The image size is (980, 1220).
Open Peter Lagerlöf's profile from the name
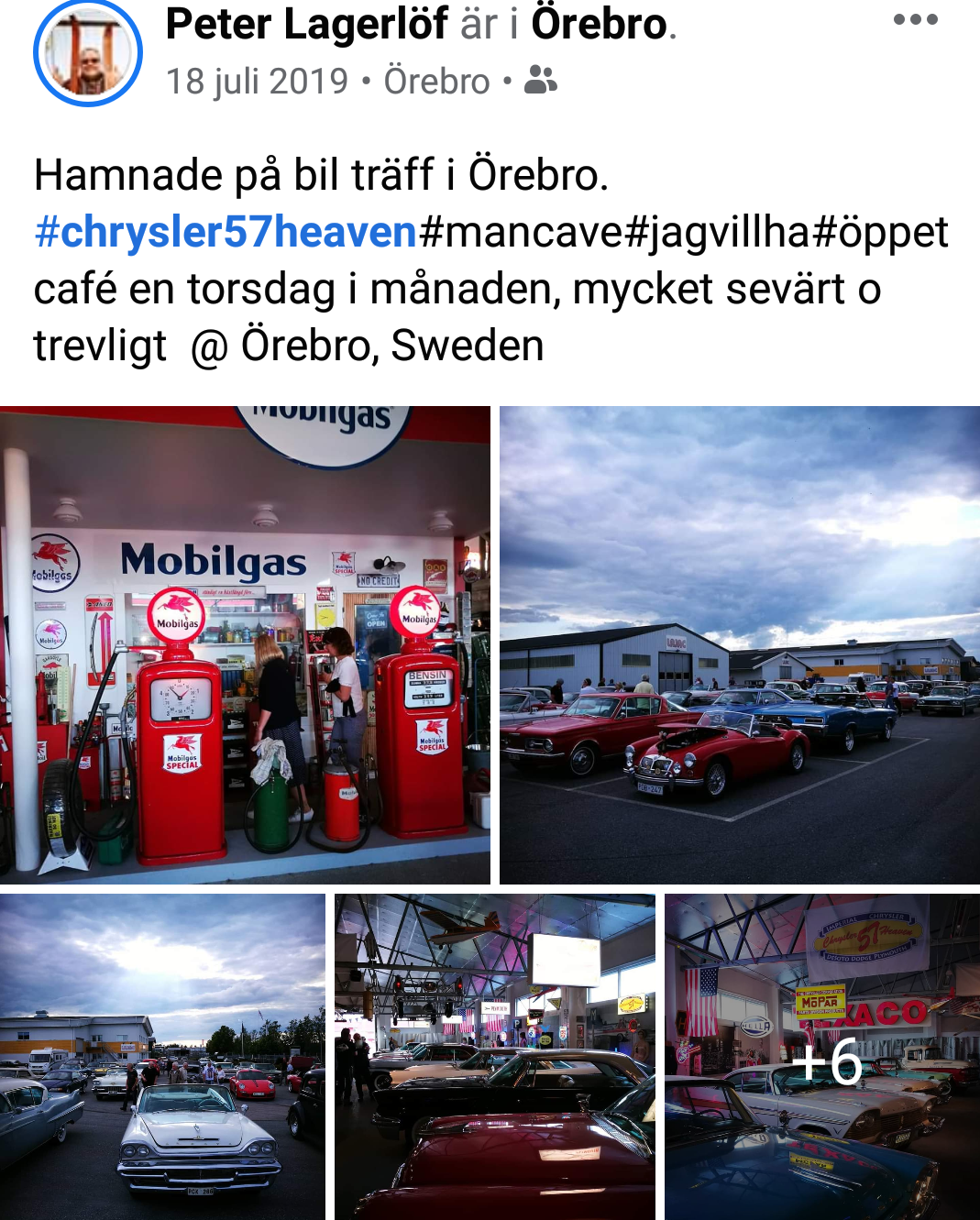pyautogui.click(x=307, y=24)
